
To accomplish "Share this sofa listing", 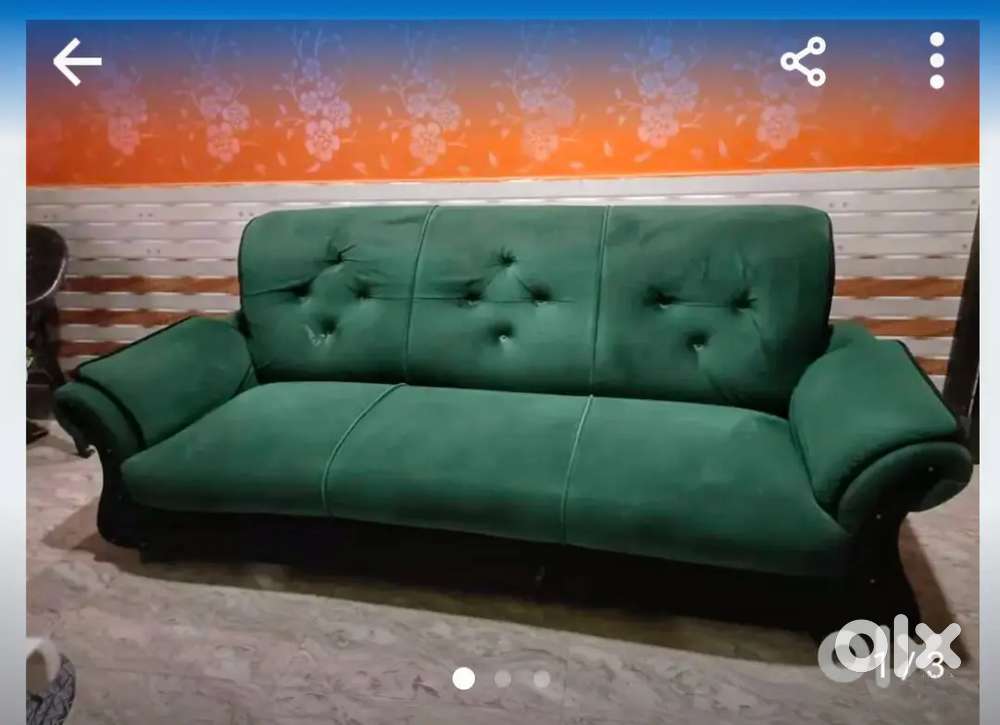I will click(x=803, y=61).
